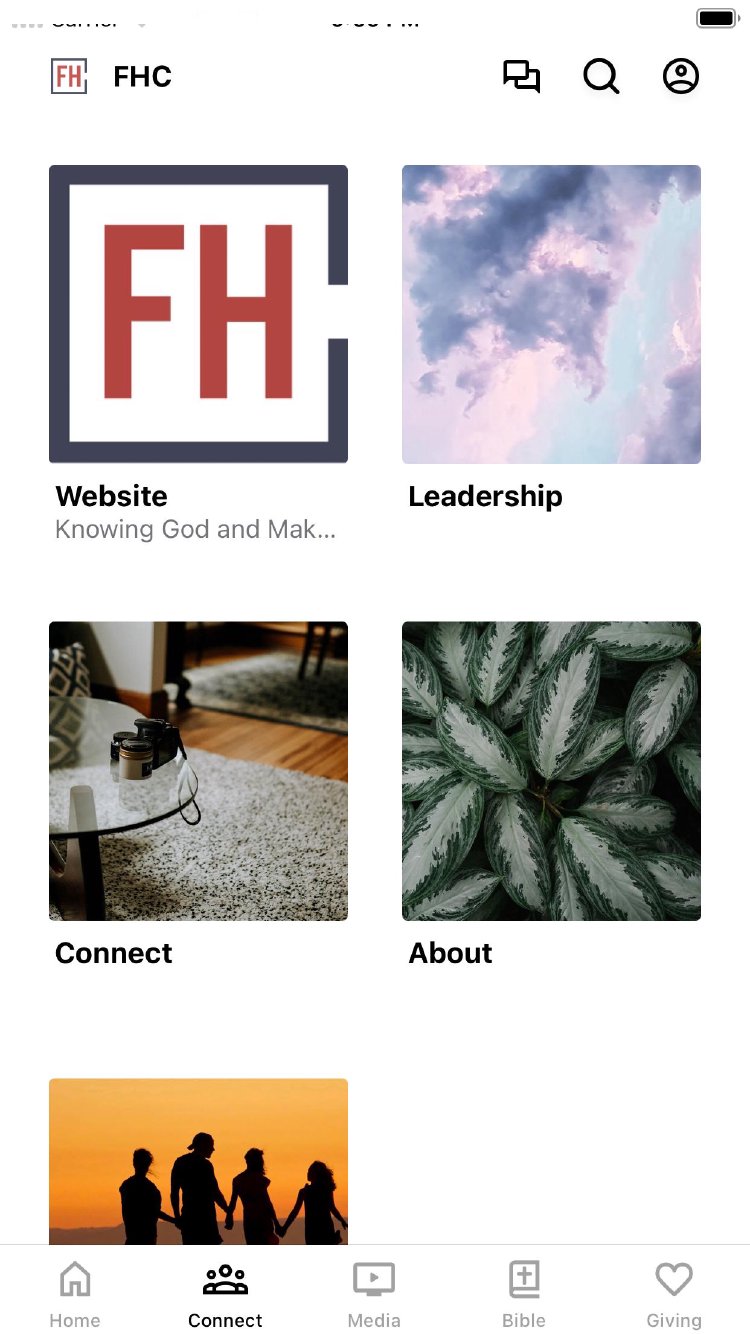750x1334 pixels.
Task: Switch to the Giving tab
Action: [674, 1294]
